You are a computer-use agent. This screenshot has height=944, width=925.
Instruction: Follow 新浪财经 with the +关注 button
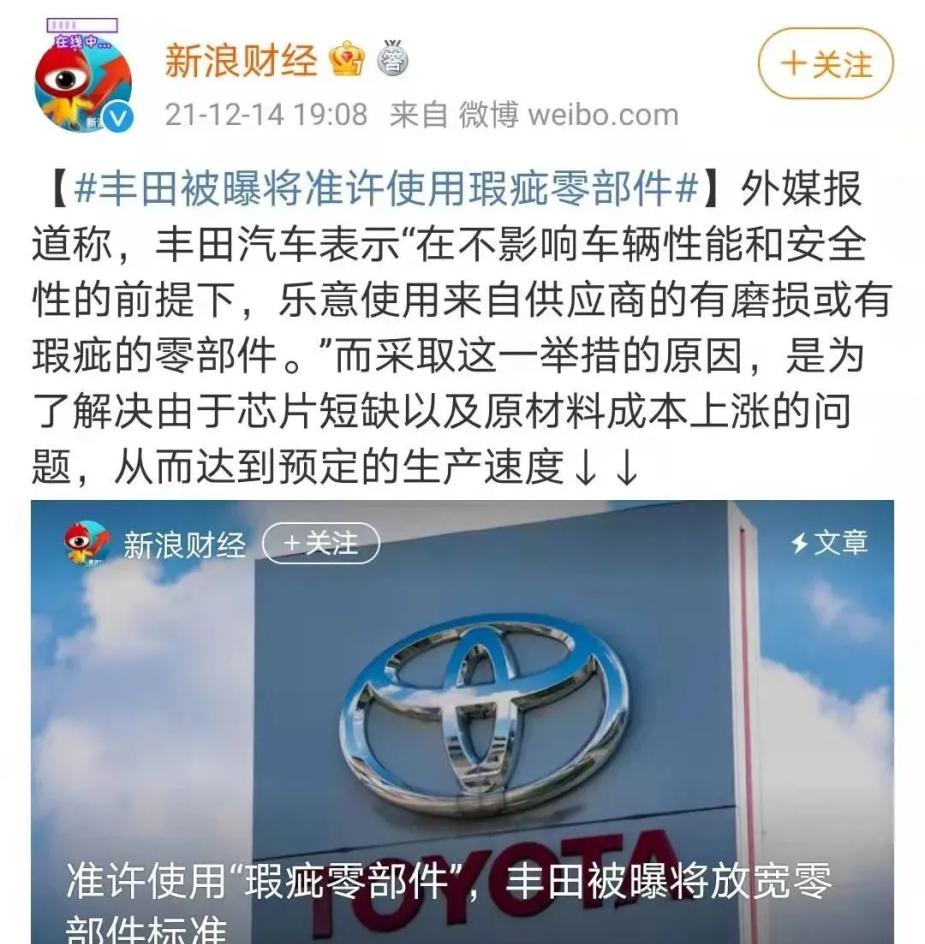825,64
